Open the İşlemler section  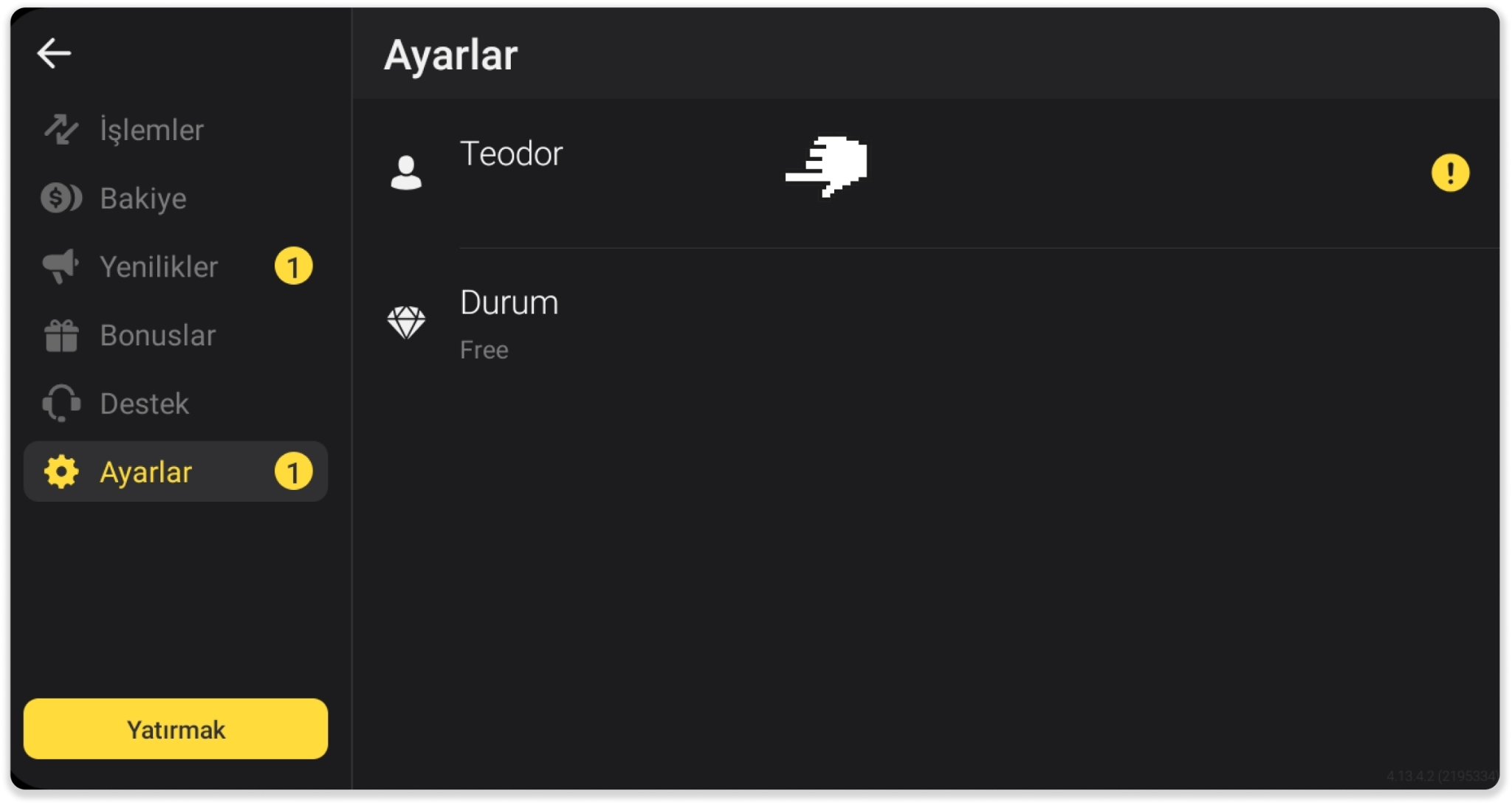pos(151,130)
